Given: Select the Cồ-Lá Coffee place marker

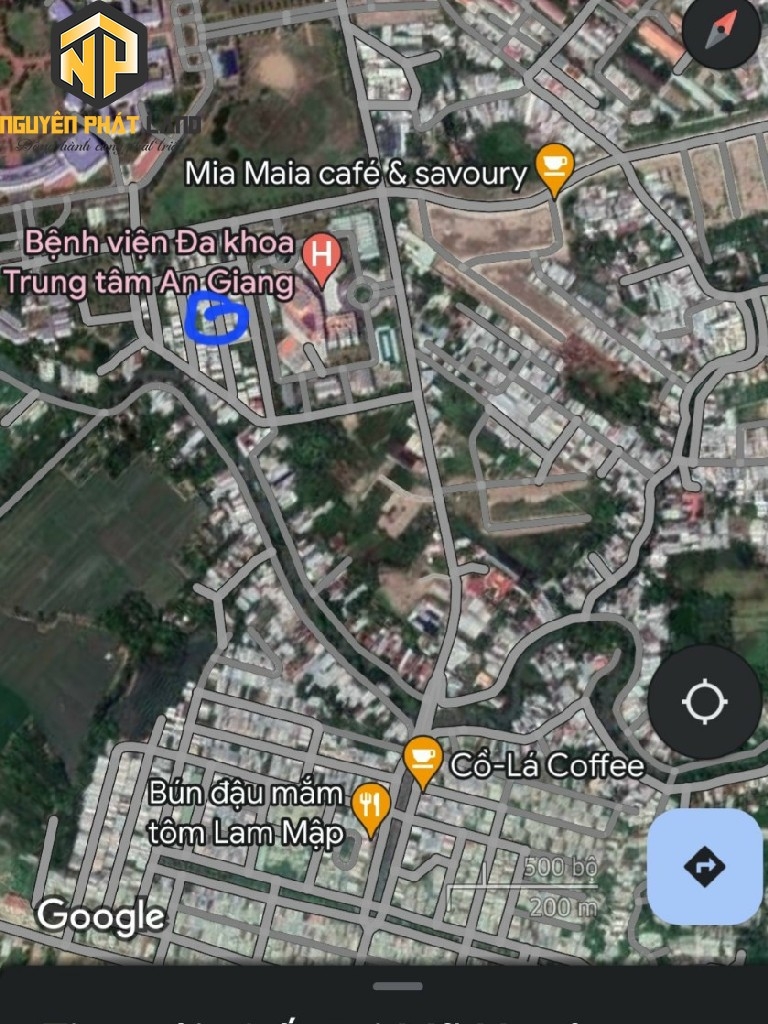Looking at the screenshot, I should [x=424, y=760].
